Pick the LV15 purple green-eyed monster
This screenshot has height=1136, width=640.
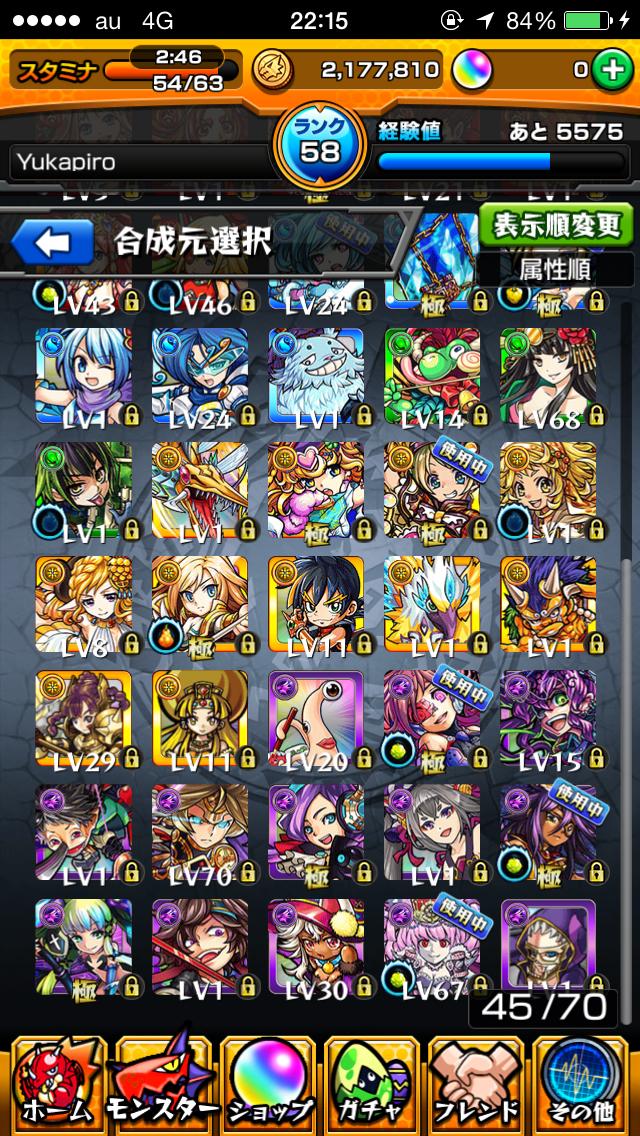[x=549, y=719]
